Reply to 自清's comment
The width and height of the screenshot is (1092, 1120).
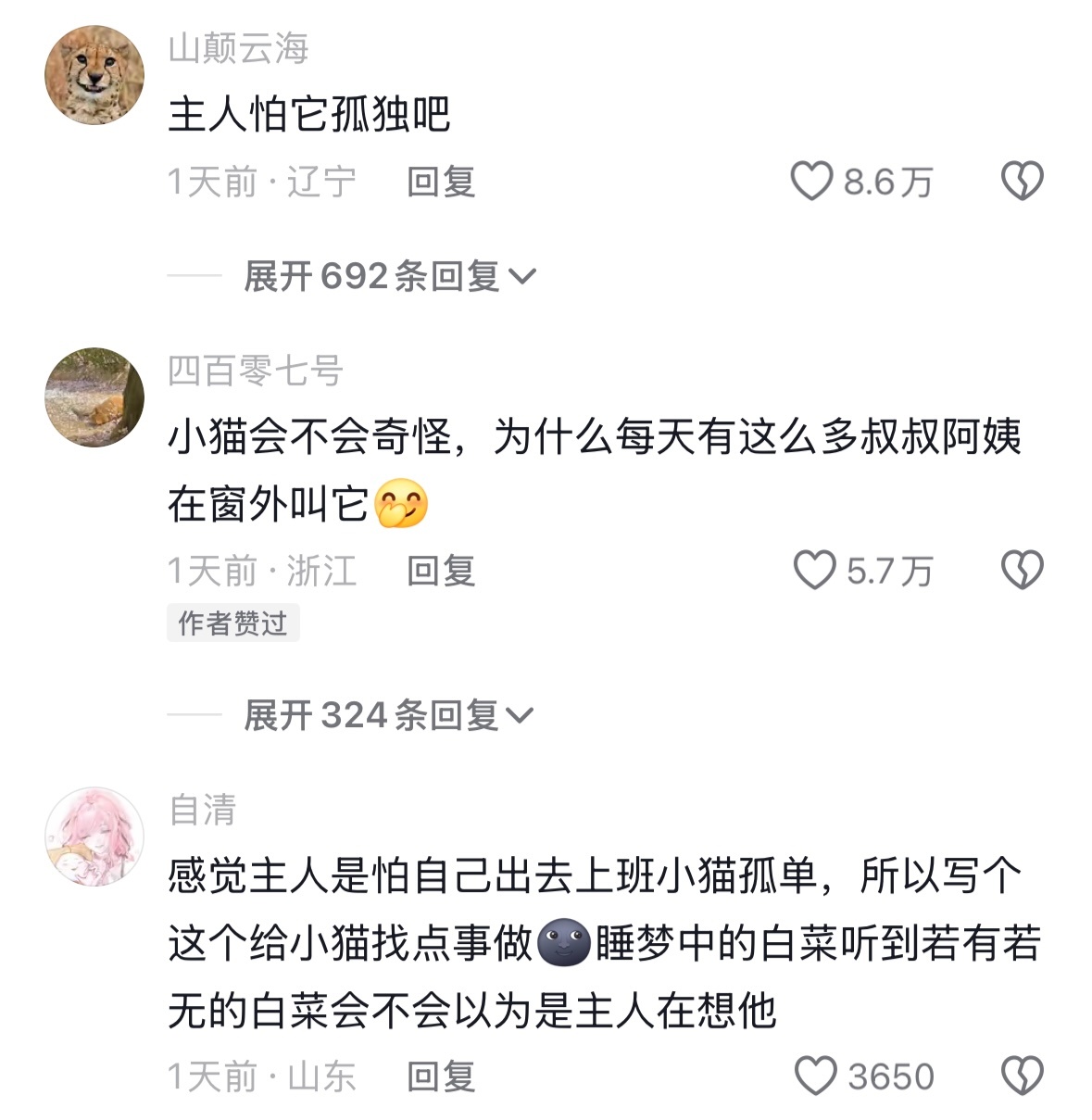tap(441, 1076)
